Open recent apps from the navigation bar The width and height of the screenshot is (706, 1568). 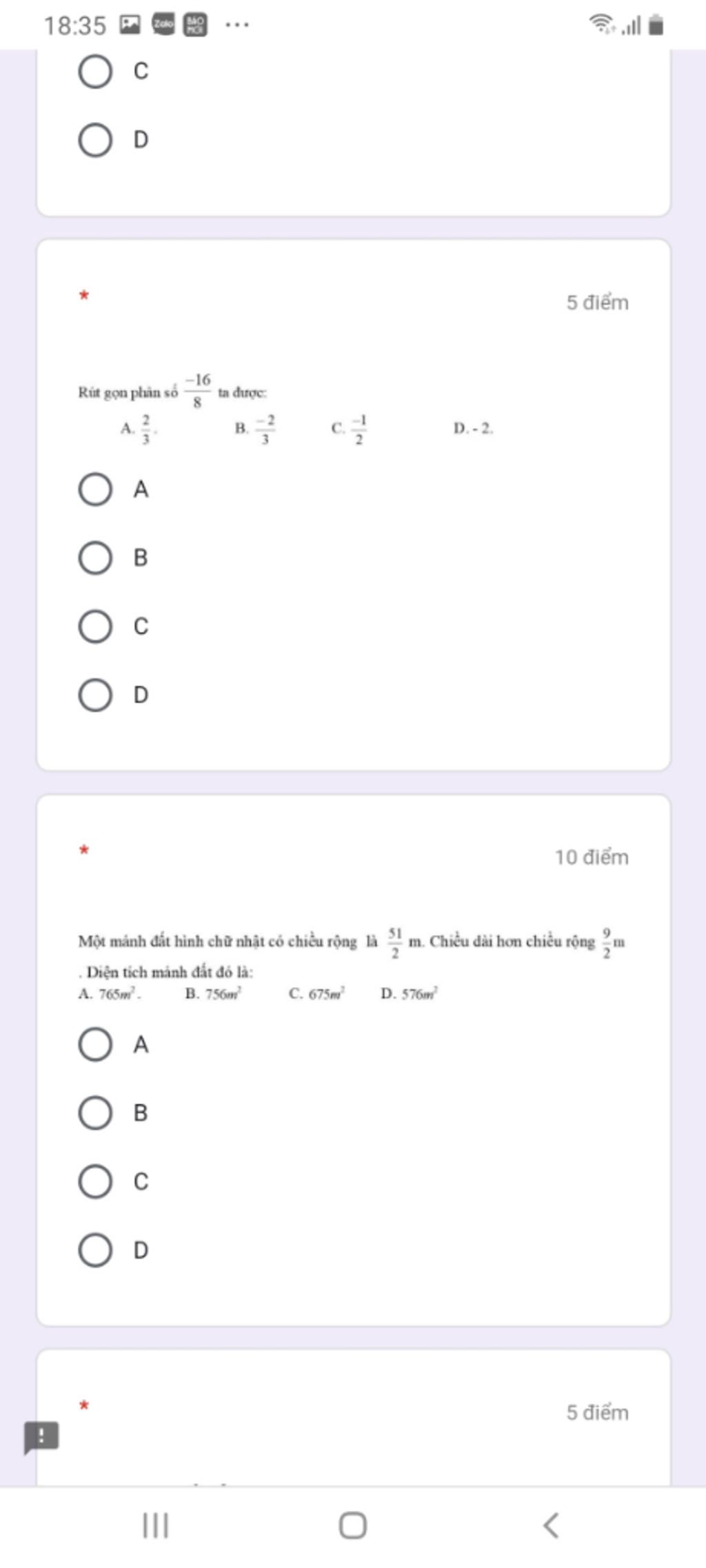point(156,1525)
